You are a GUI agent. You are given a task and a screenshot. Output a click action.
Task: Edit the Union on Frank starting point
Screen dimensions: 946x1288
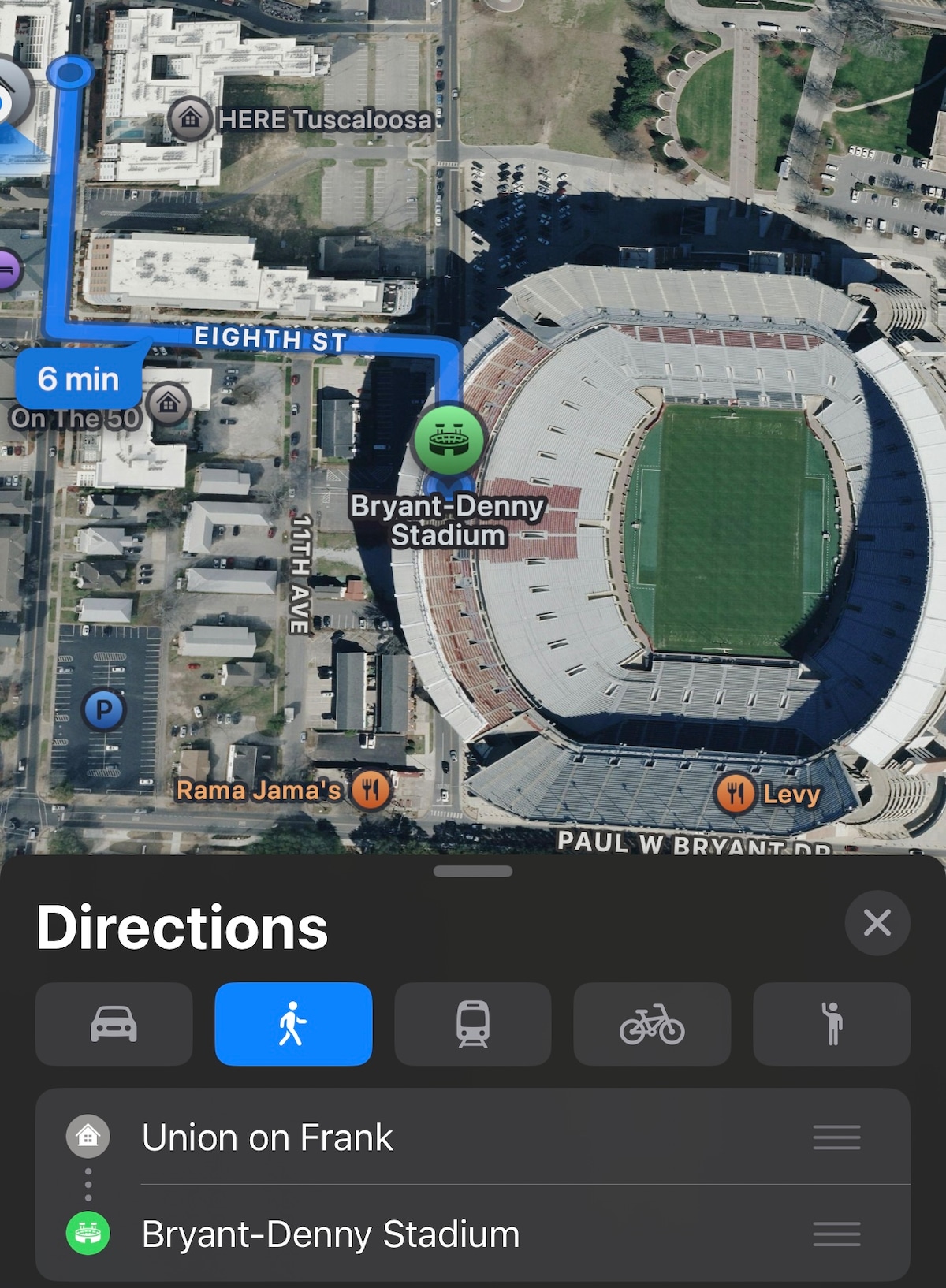268,1137
